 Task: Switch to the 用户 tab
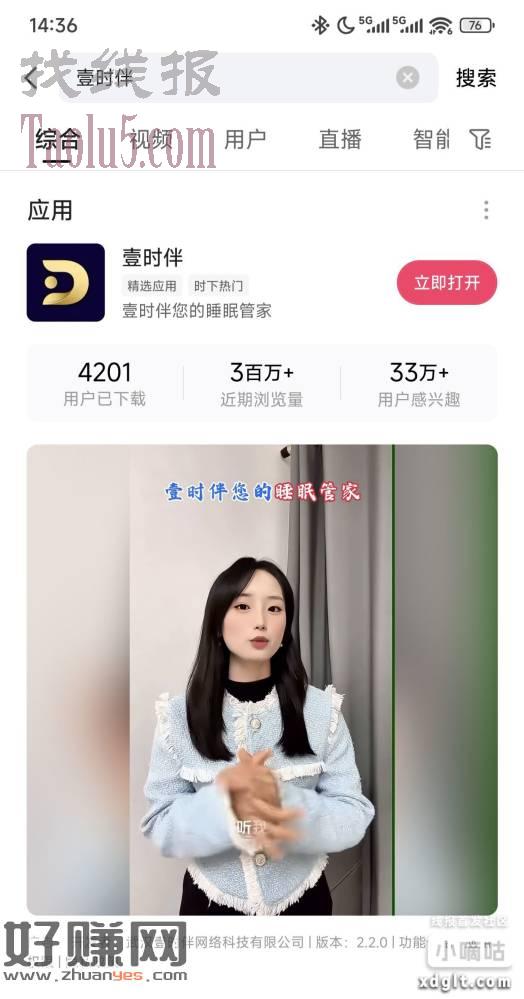[x=245, y=139]
